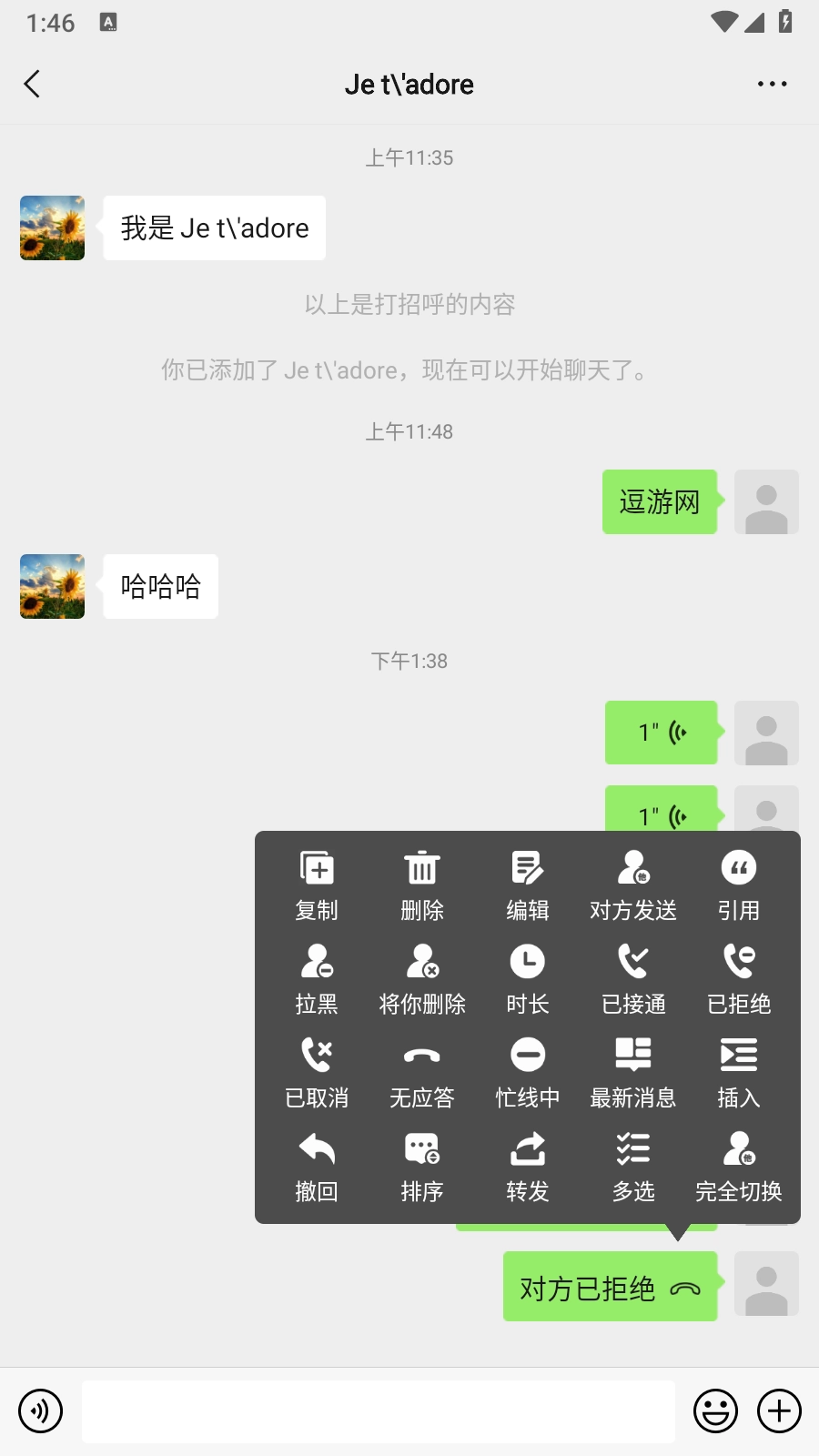Viewport: 819px width, 1456px height.
Task: Switch to voice input mode
Action: pos(41,1411)
